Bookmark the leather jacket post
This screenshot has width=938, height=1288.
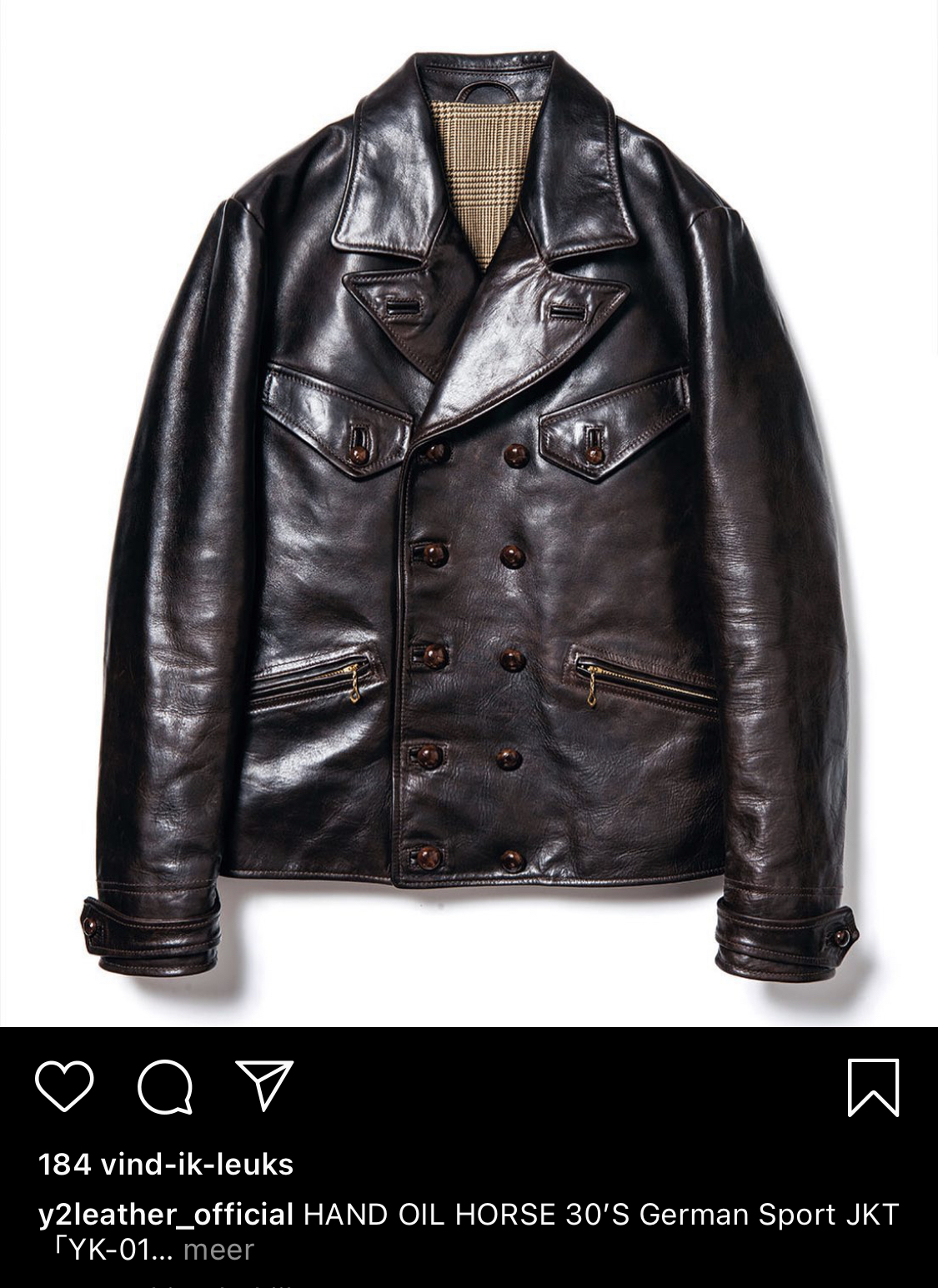click(873, 1087)
